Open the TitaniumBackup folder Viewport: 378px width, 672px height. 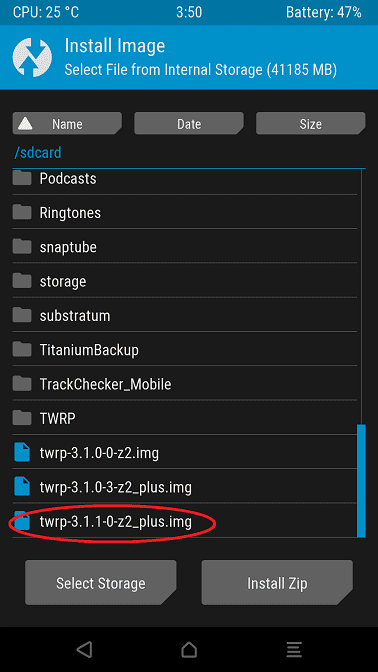(185, 349)
